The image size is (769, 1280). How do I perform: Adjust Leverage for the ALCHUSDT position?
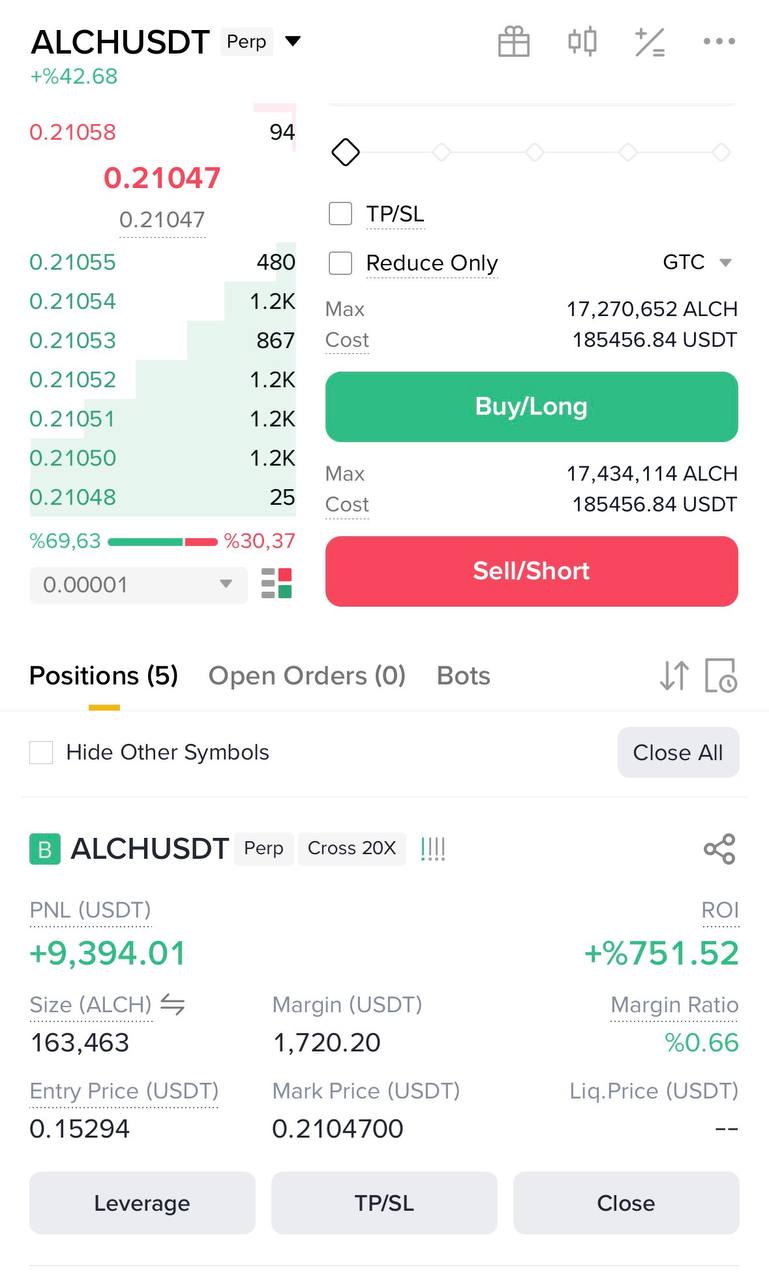point(142,1203)
